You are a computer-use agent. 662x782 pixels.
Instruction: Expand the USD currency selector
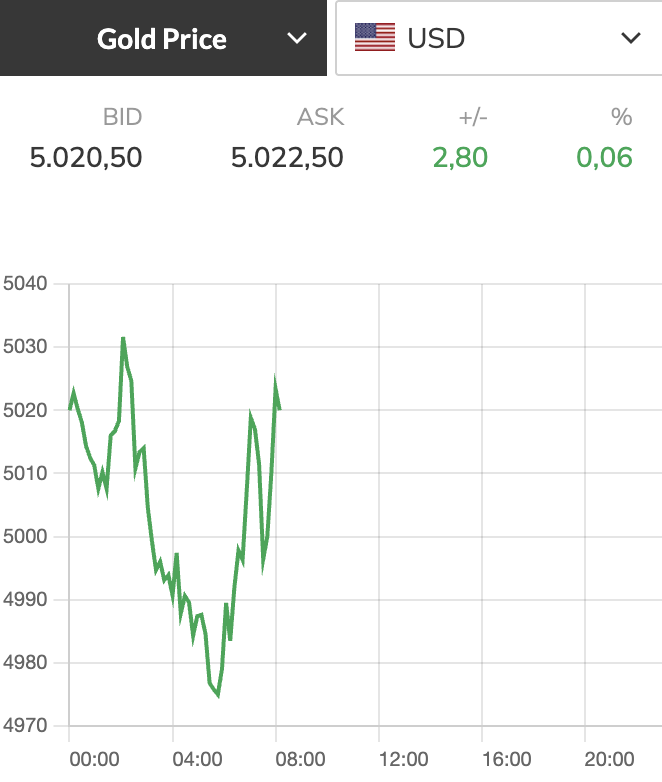(x=497, y=39)
